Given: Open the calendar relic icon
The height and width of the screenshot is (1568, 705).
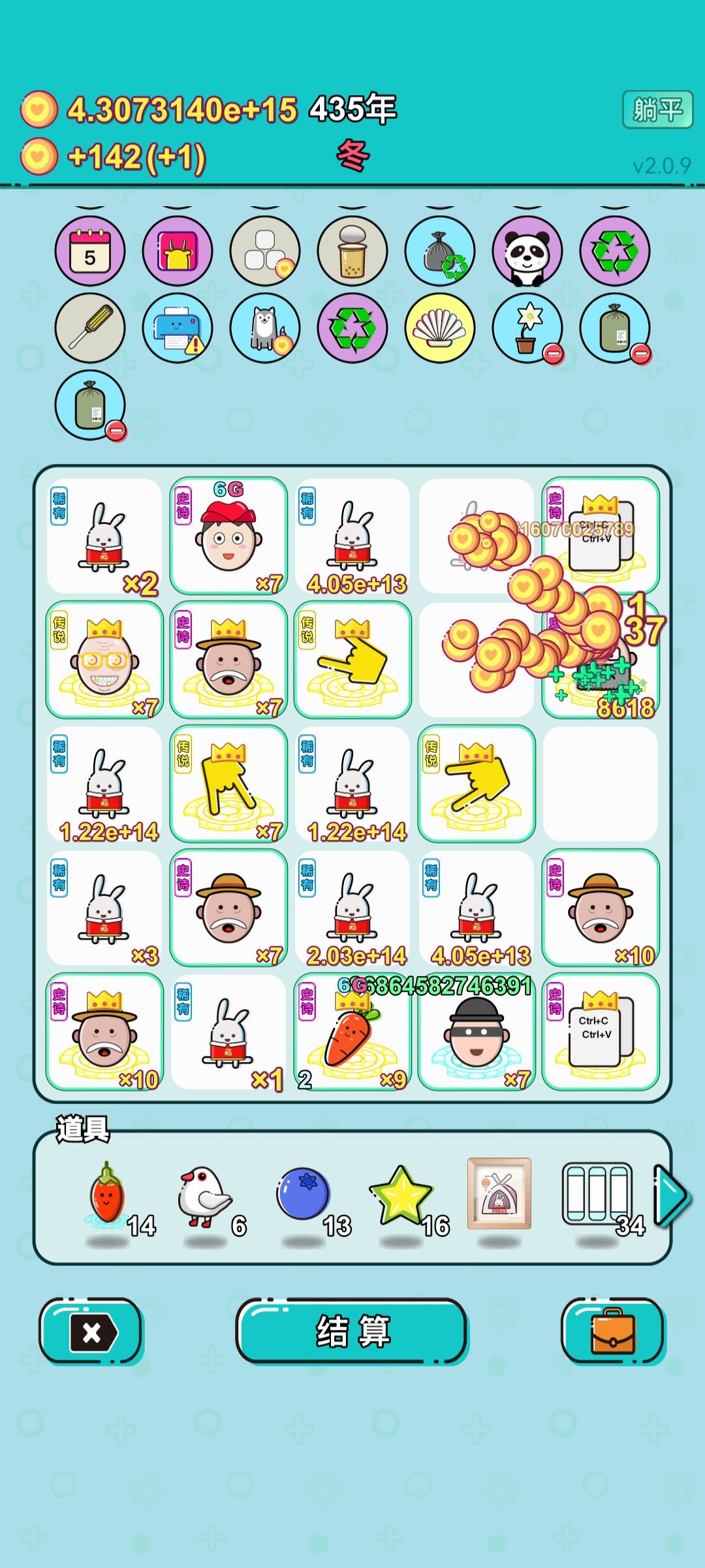Looking at the screenshot, I should [x=90, y=251].
